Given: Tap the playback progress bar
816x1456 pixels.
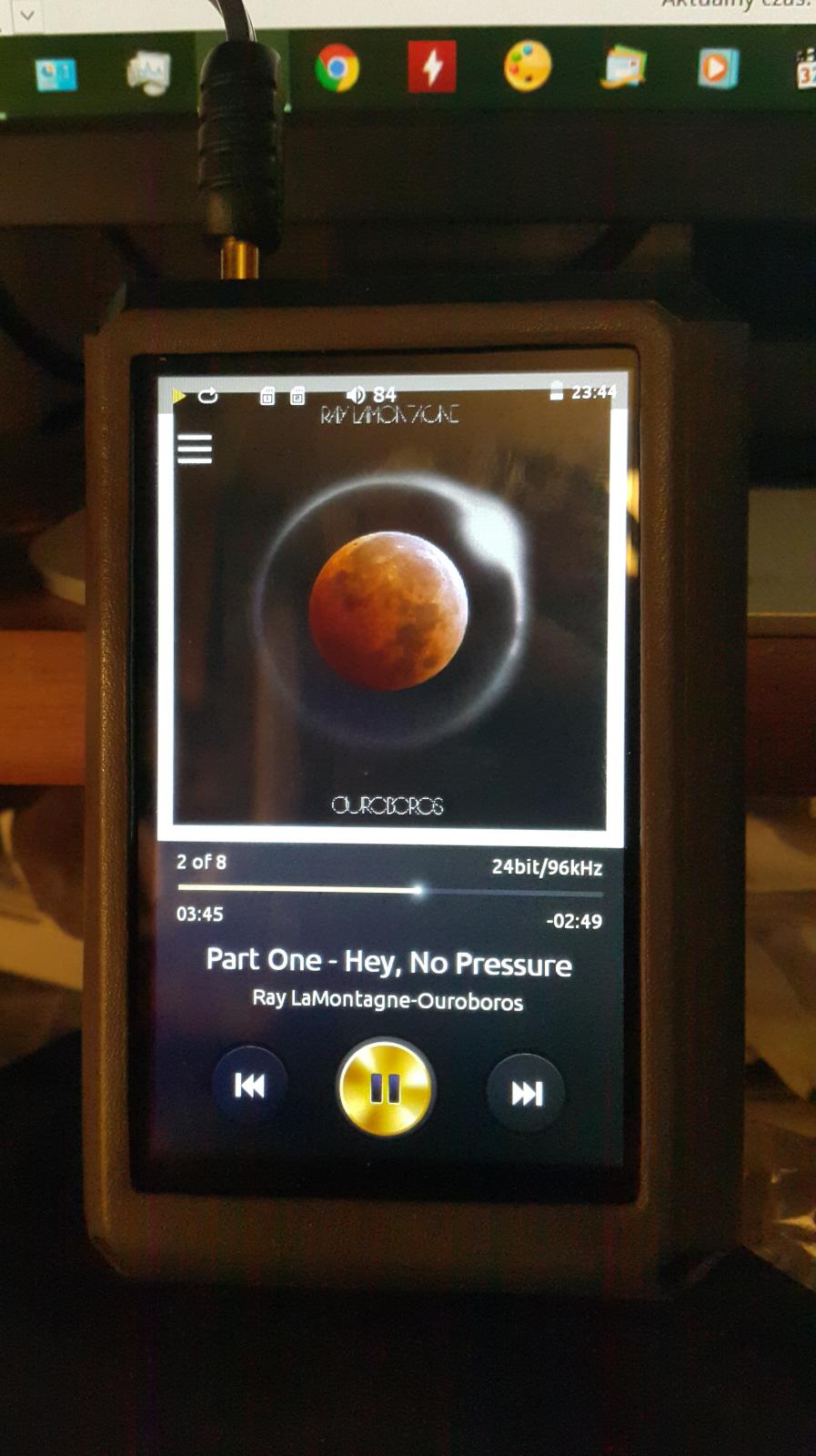Looking at the screenshot, I should pyautogui.click(x=390, y=890).
